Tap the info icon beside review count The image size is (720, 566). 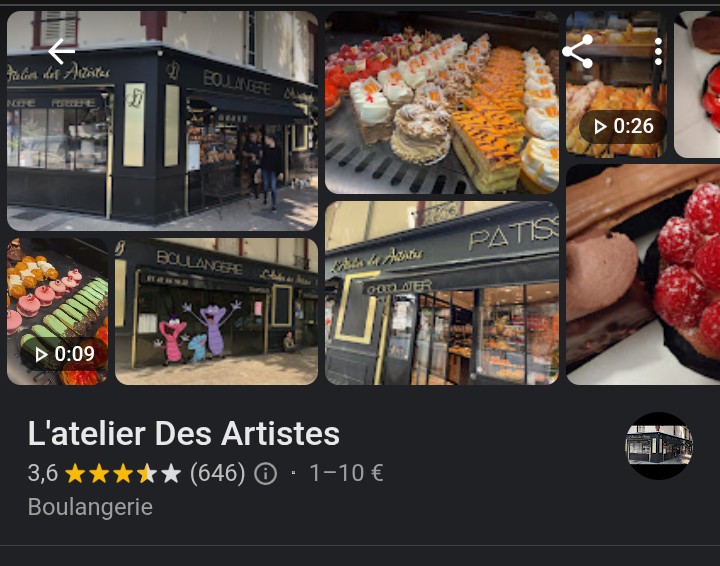tap(265, 473)
